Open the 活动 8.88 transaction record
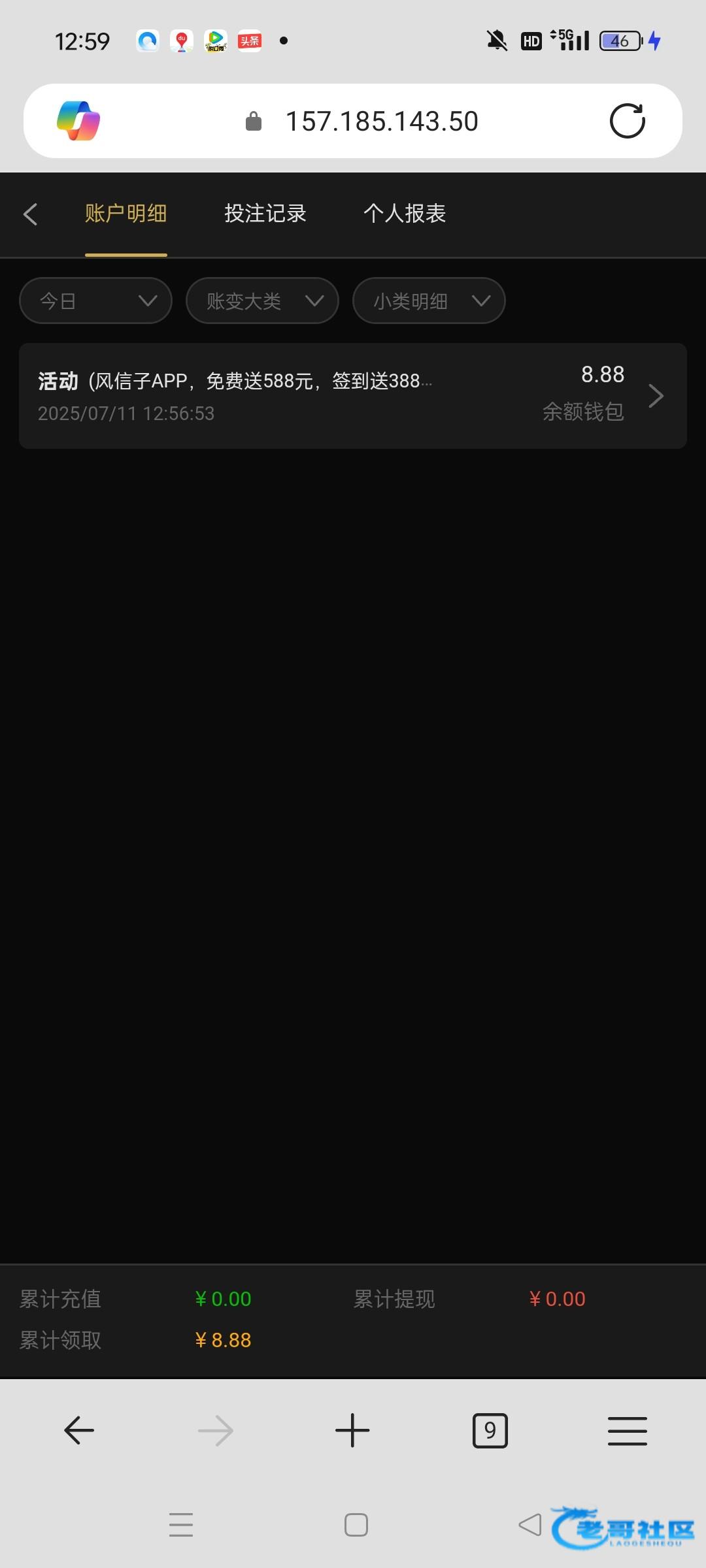 tap(353, 396)
